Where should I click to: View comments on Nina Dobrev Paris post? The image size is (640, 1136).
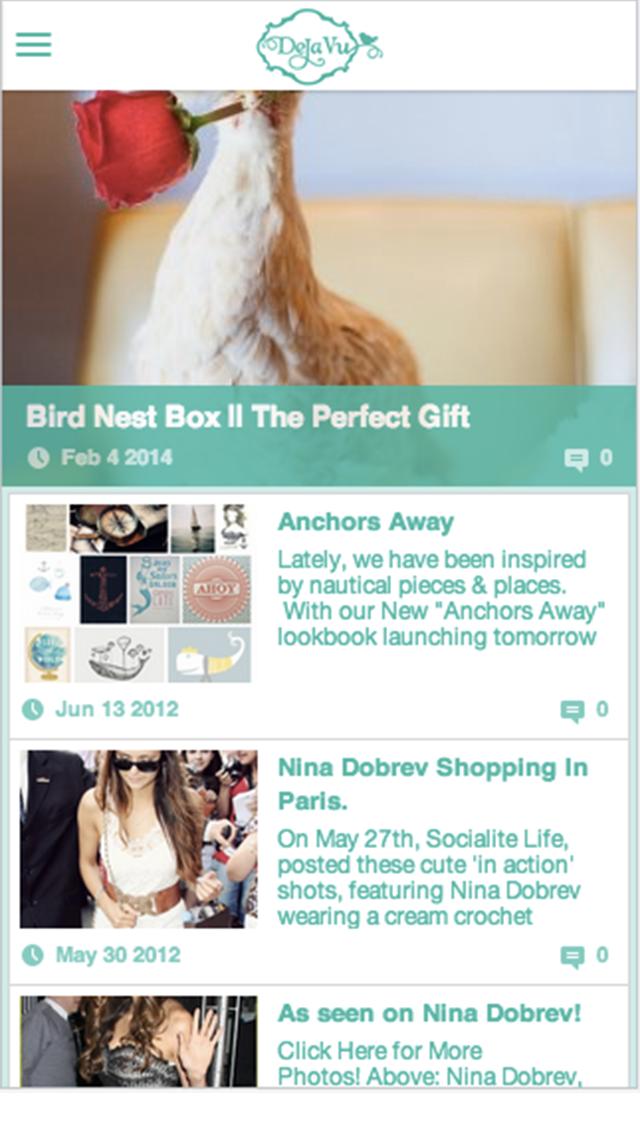(x=585, y=956)
